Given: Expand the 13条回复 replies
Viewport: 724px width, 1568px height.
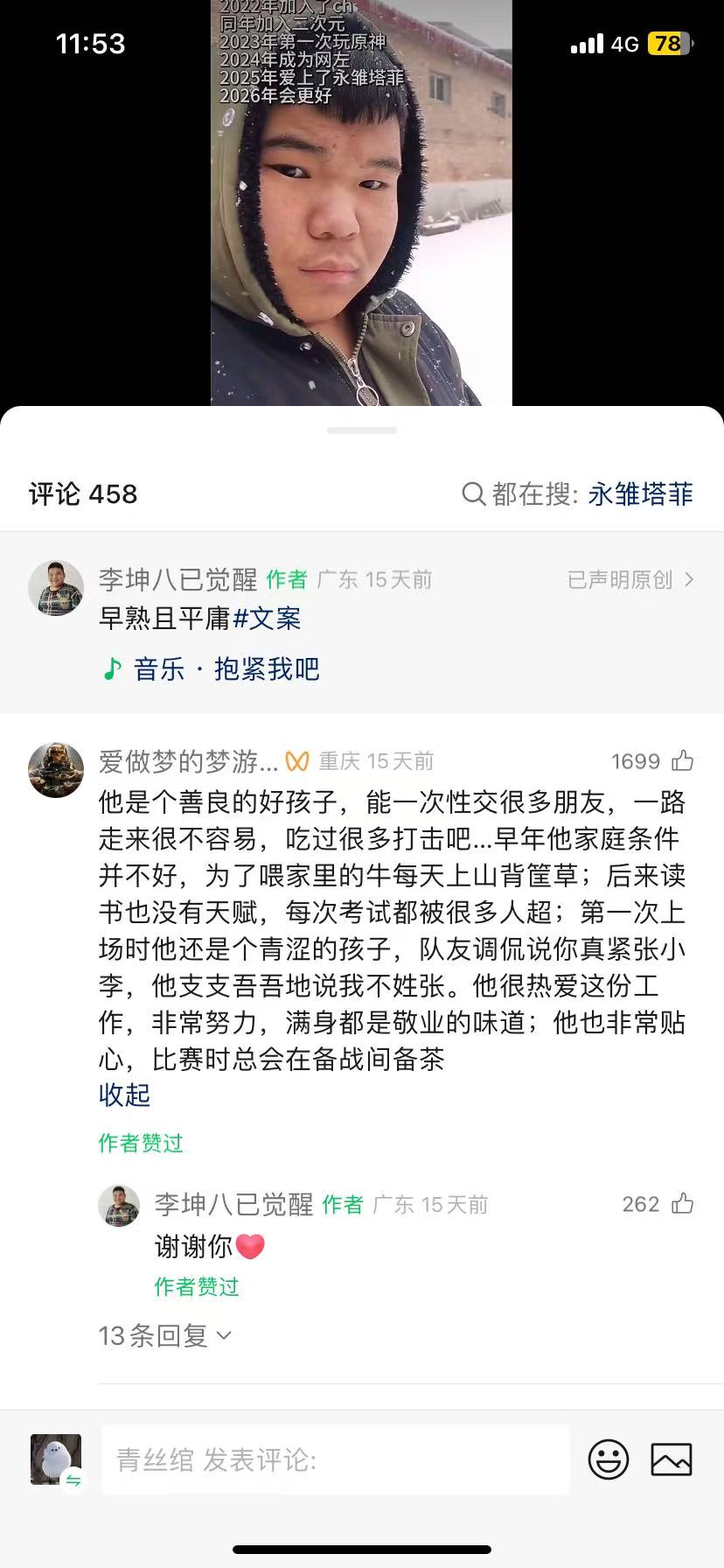Looking at the screenshot, I should tap(164, 1335).
